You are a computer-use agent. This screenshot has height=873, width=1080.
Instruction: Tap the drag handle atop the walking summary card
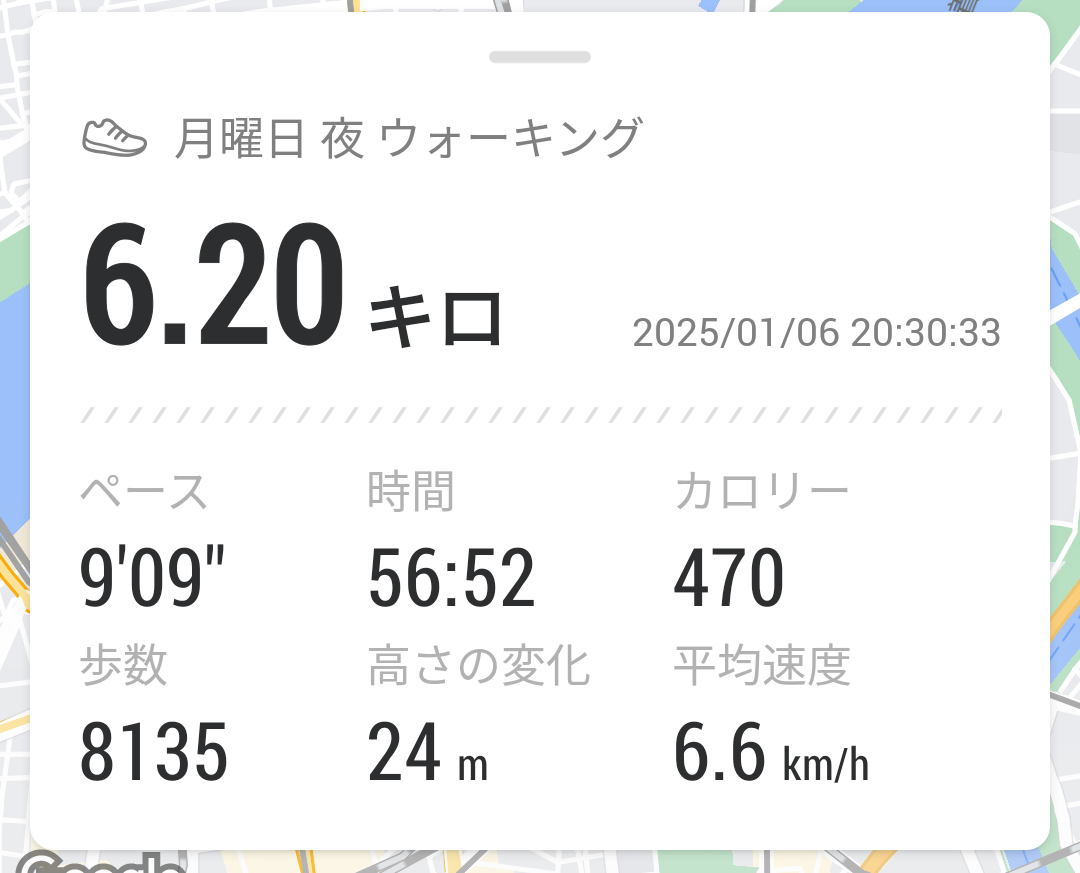540,57
